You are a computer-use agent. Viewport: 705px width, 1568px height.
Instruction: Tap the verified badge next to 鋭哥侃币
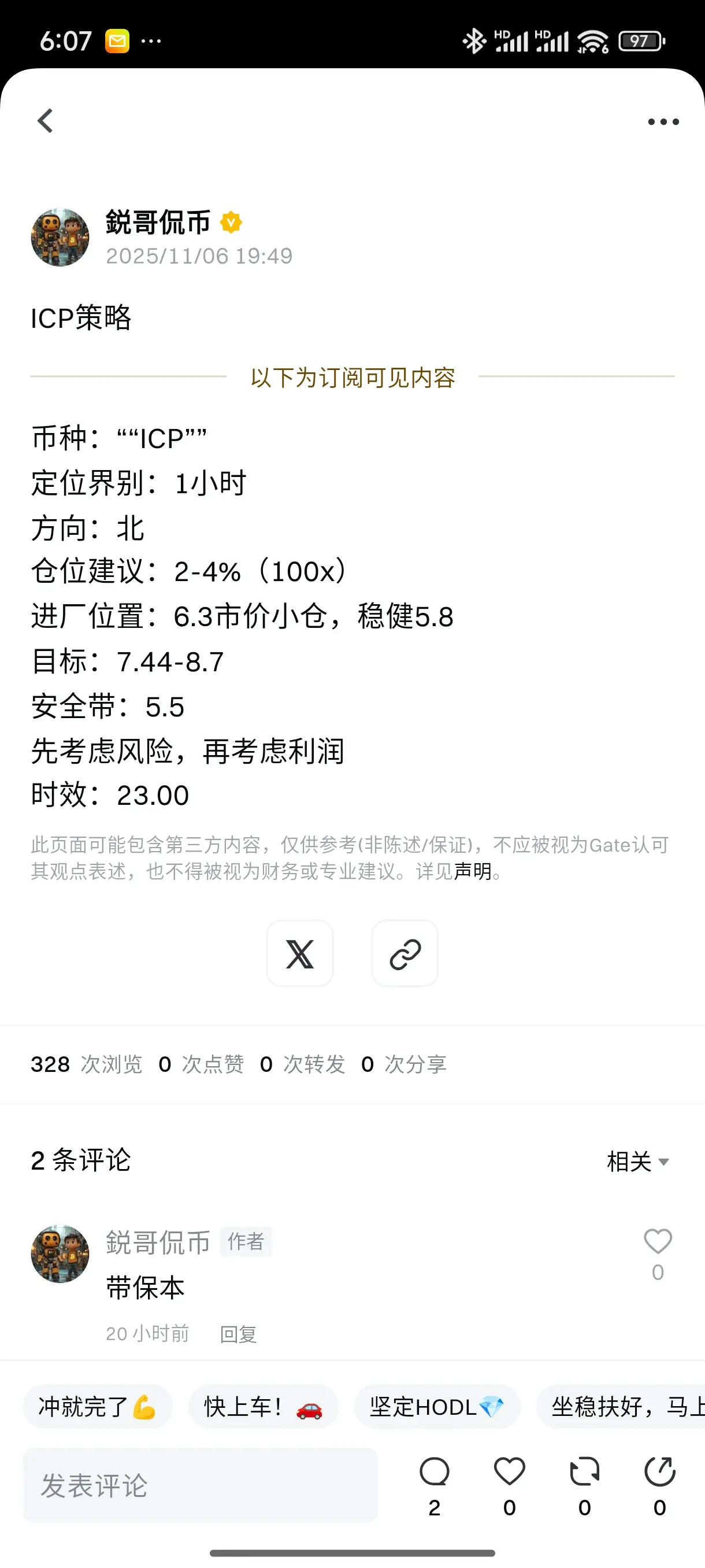(x=230, y=222)
